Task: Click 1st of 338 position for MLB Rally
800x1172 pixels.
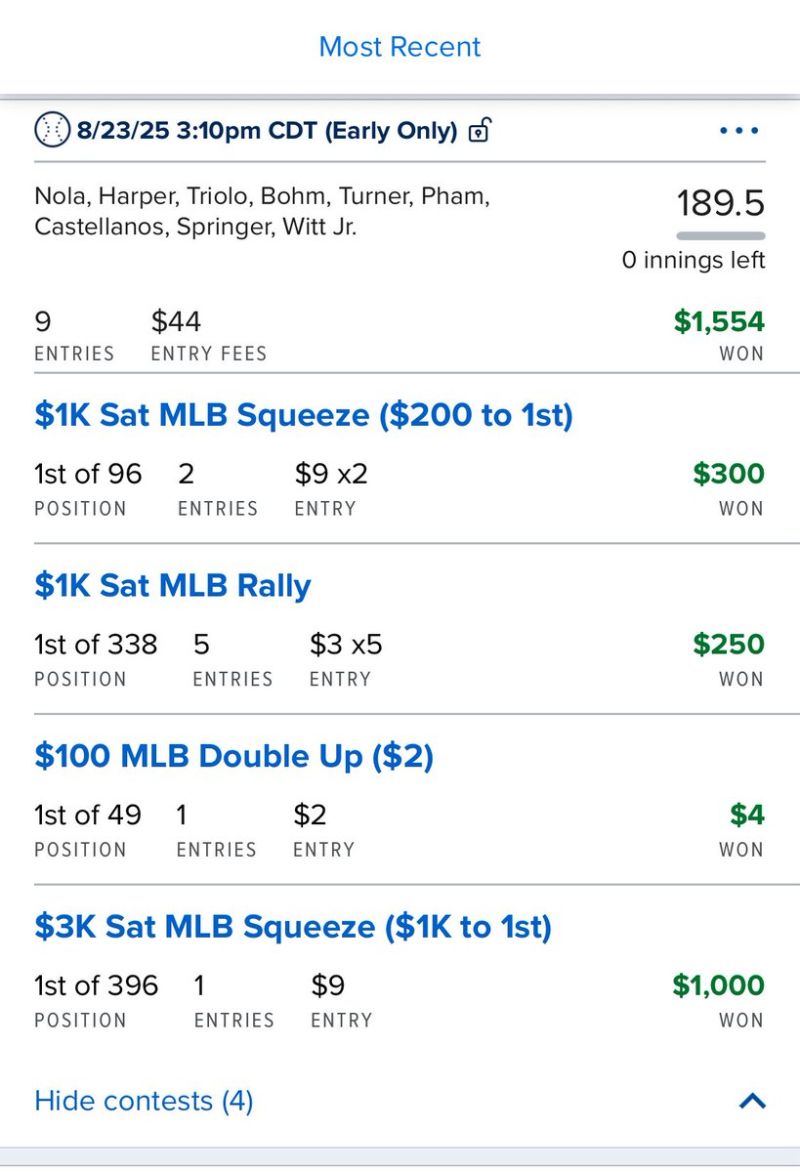Action: coord(95,645)
